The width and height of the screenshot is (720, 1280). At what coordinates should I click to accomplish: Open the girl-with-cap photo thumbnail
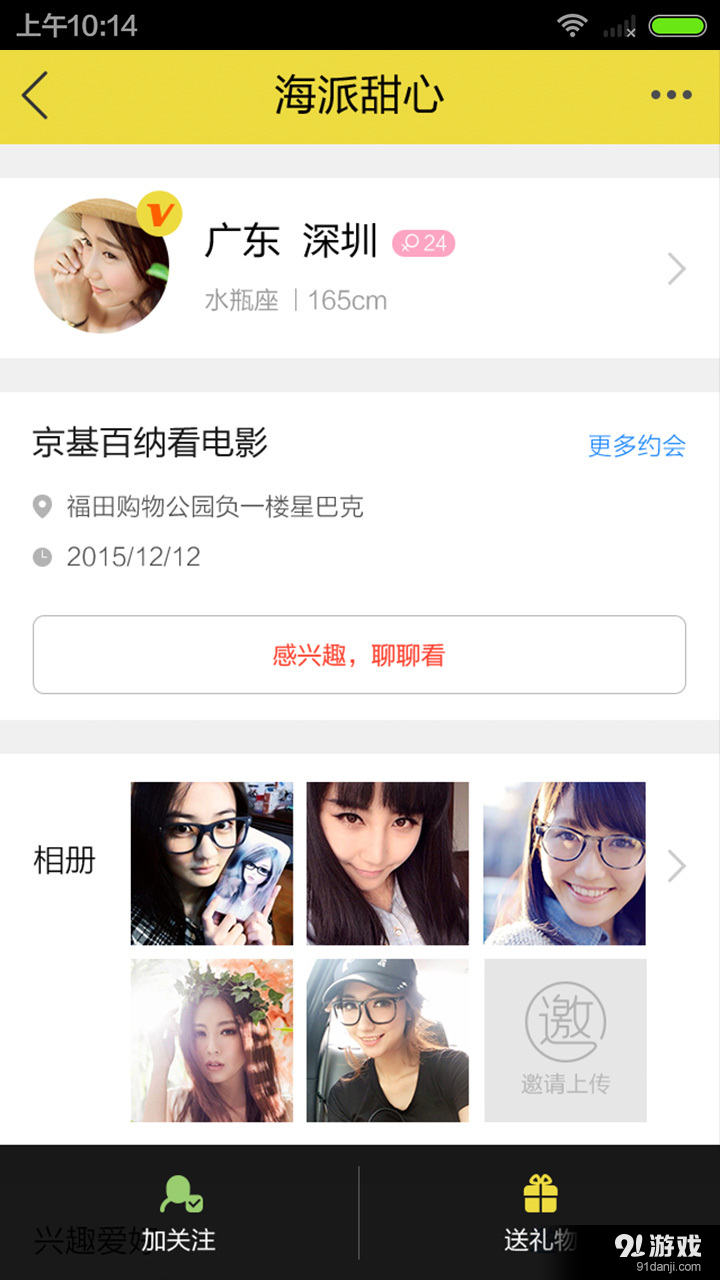coord(387,1040)
